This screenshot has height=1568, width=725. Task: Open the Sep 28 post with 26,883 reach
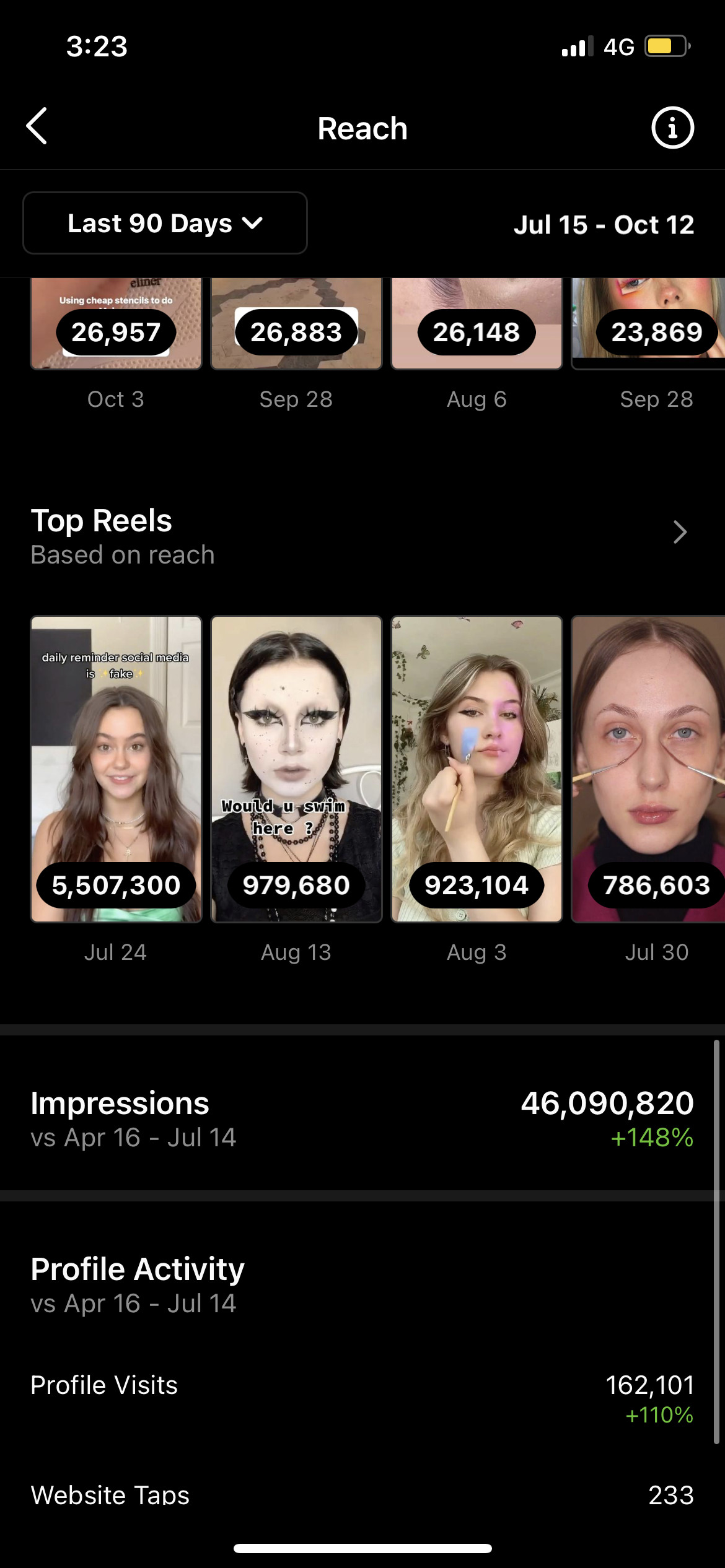(x=296, y=323)
